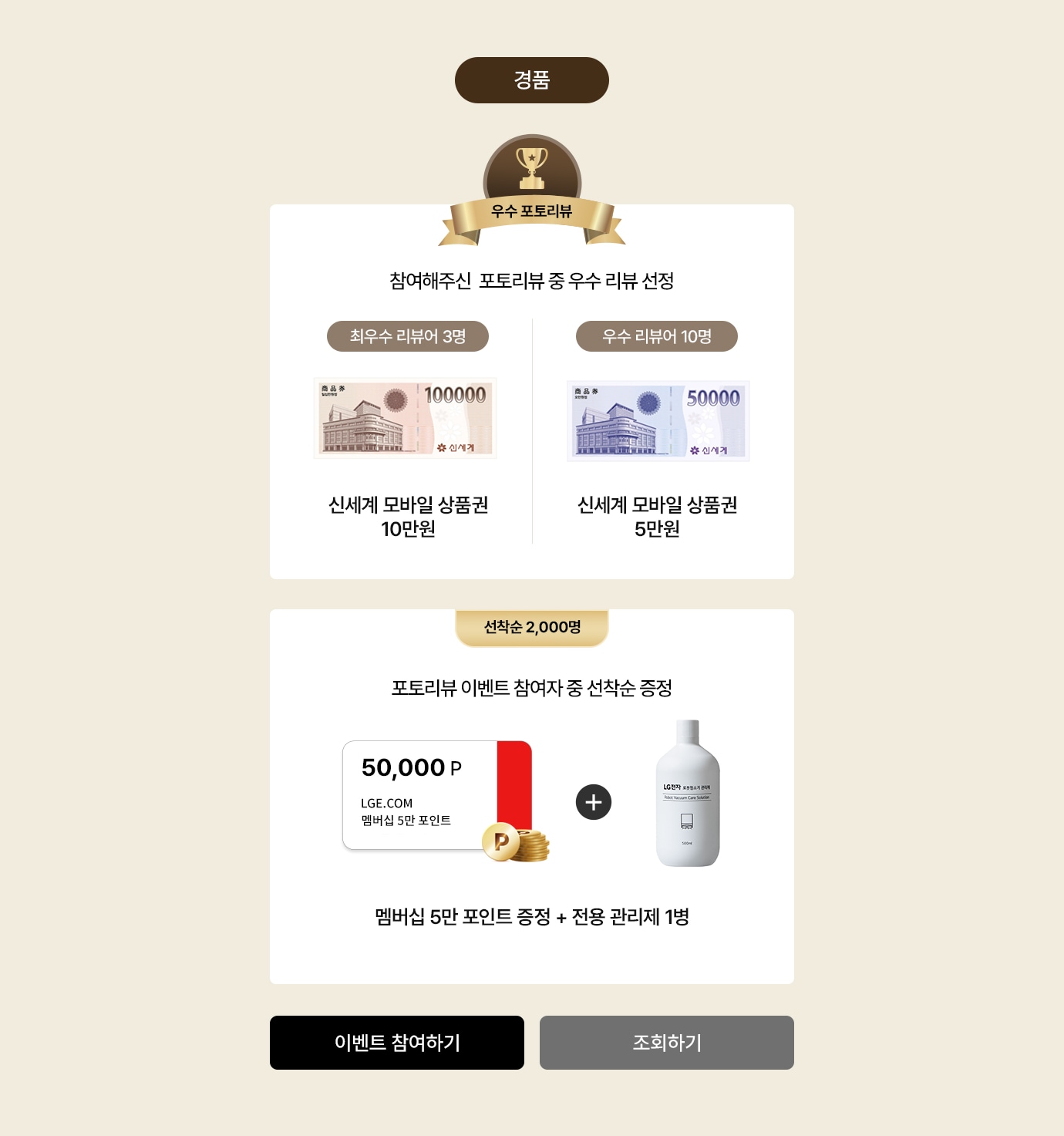Tap the 이벤트 참여하기 button
1064x1136 pixels.
coord(397,1042)
